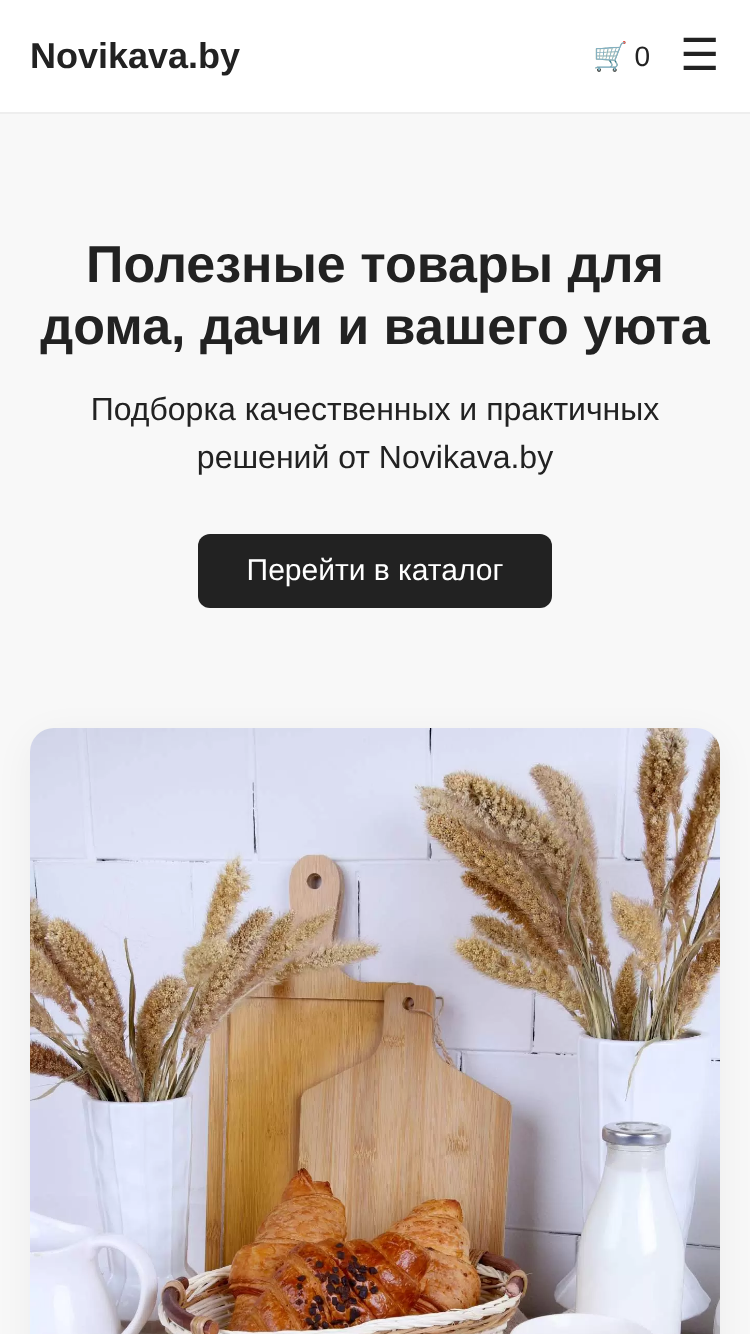Screen dimensions: 750x1334
Task: Open the hamburger menu
Action: (x=700, y=55)
